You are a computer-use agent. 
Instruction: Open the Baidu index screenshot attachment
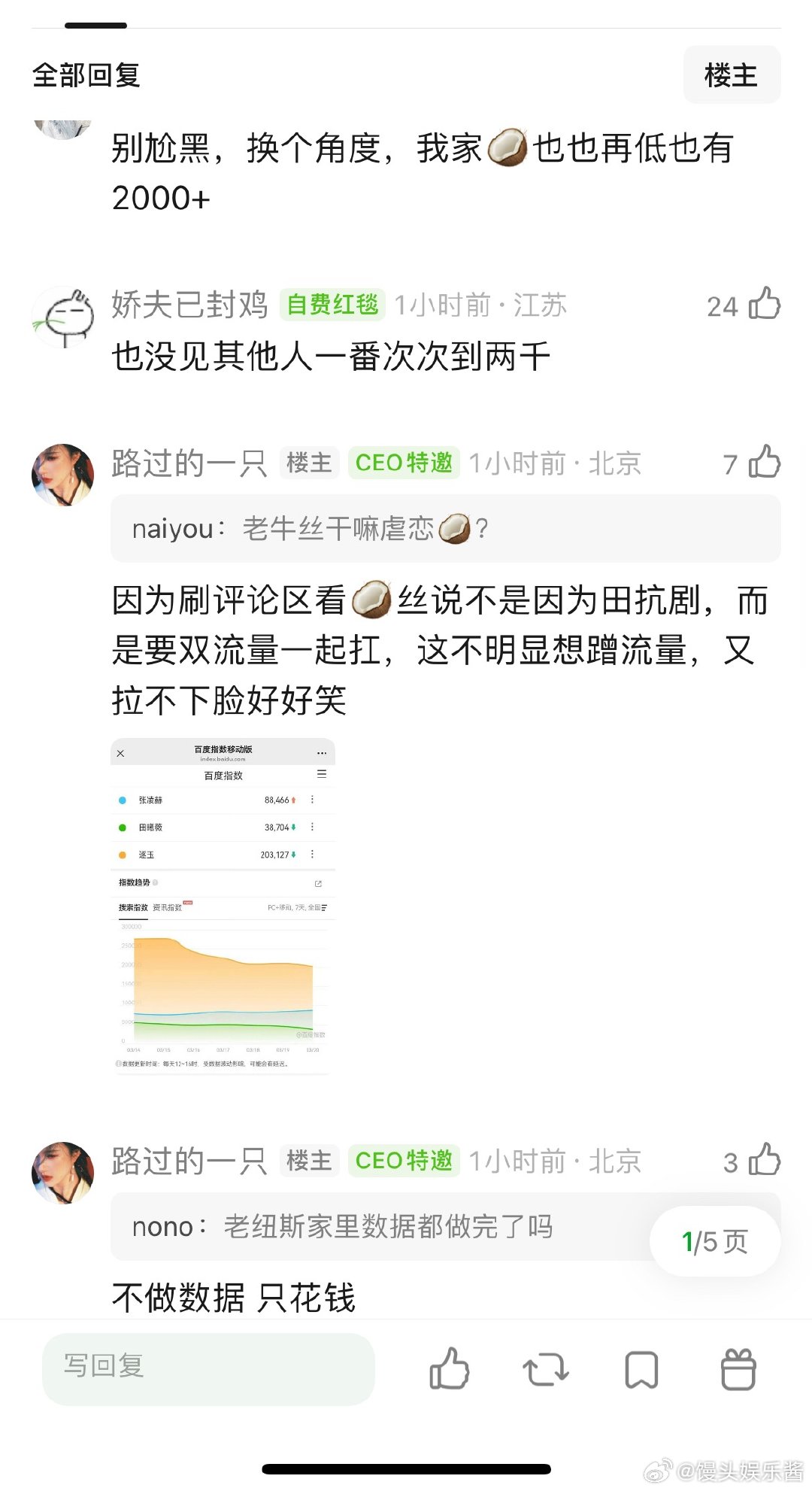(x=222, y=903)
